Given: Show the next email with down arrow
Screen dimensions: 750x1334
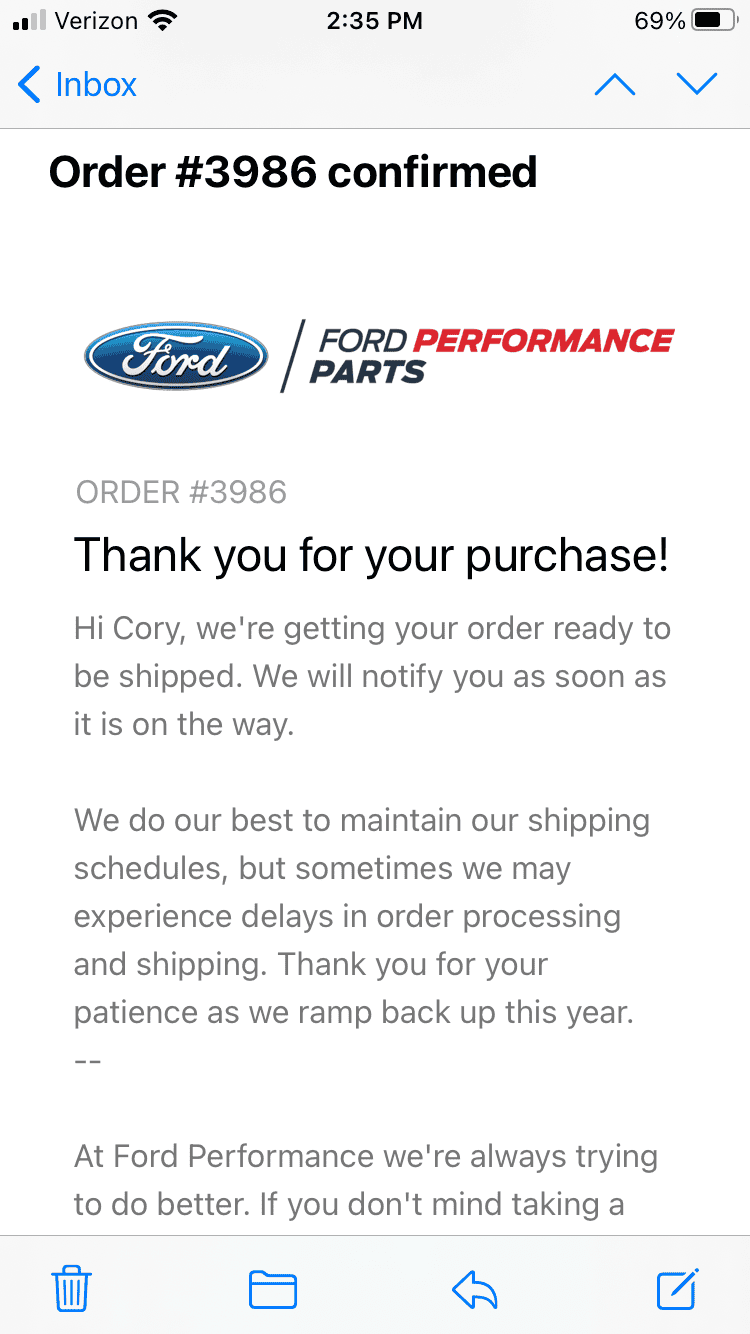Looking at the screenshot, I should [697, 85].
